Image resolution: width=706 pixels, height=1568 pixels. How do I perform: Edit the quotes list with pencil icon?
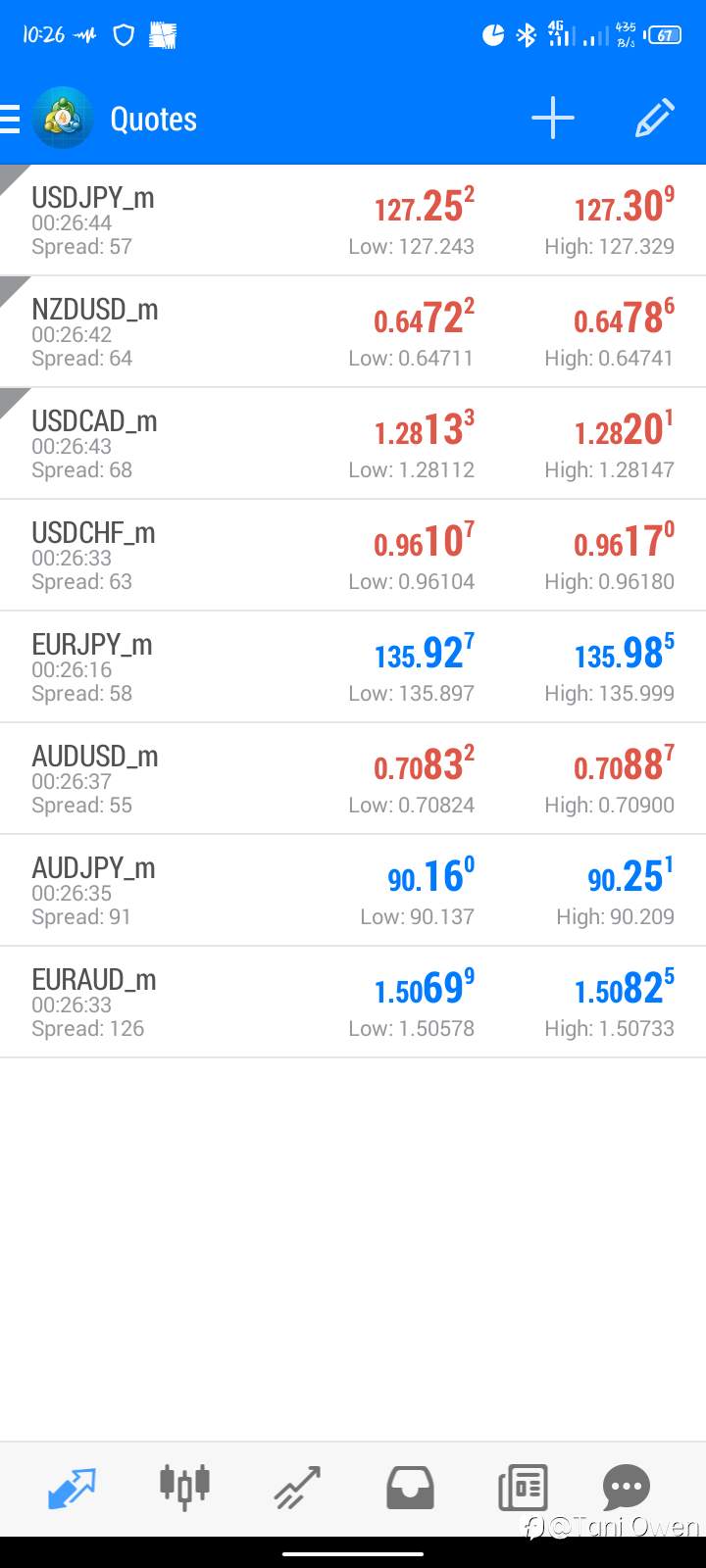pos(654,119)
